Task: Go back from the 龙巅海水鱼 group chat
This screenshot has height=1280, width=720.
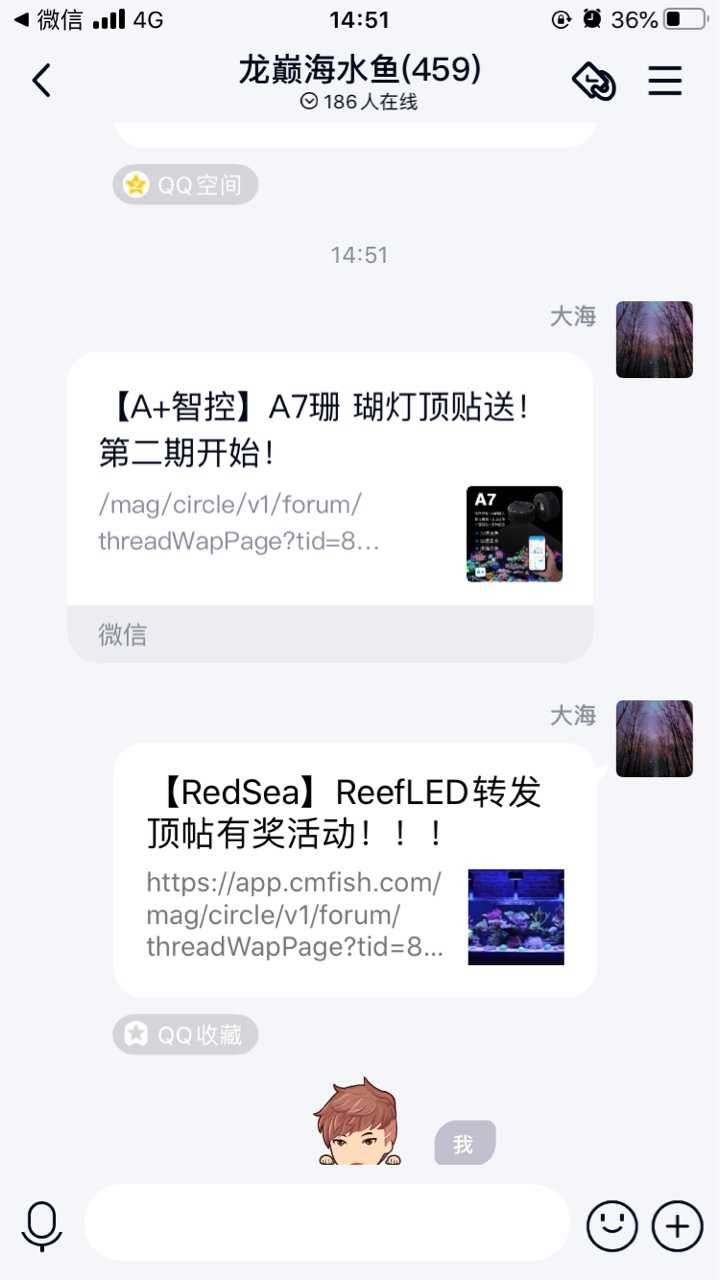Action: point(42,81)
